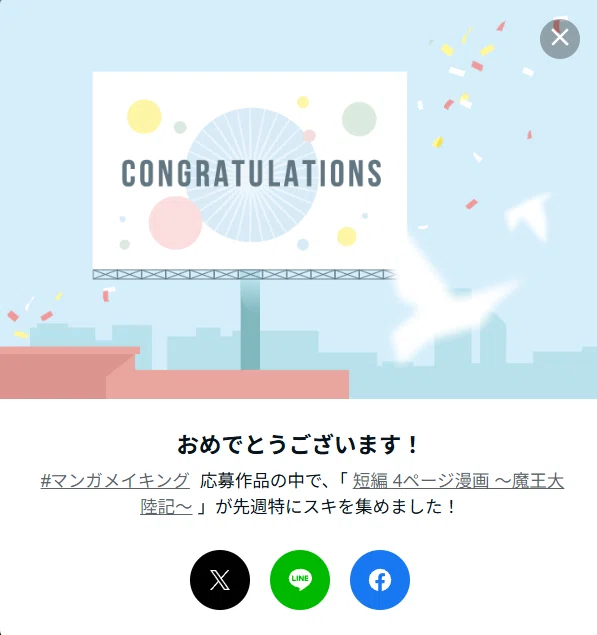Share the achievement on X
The width and height of the screenshot is (597, 635).
point(220,580)
